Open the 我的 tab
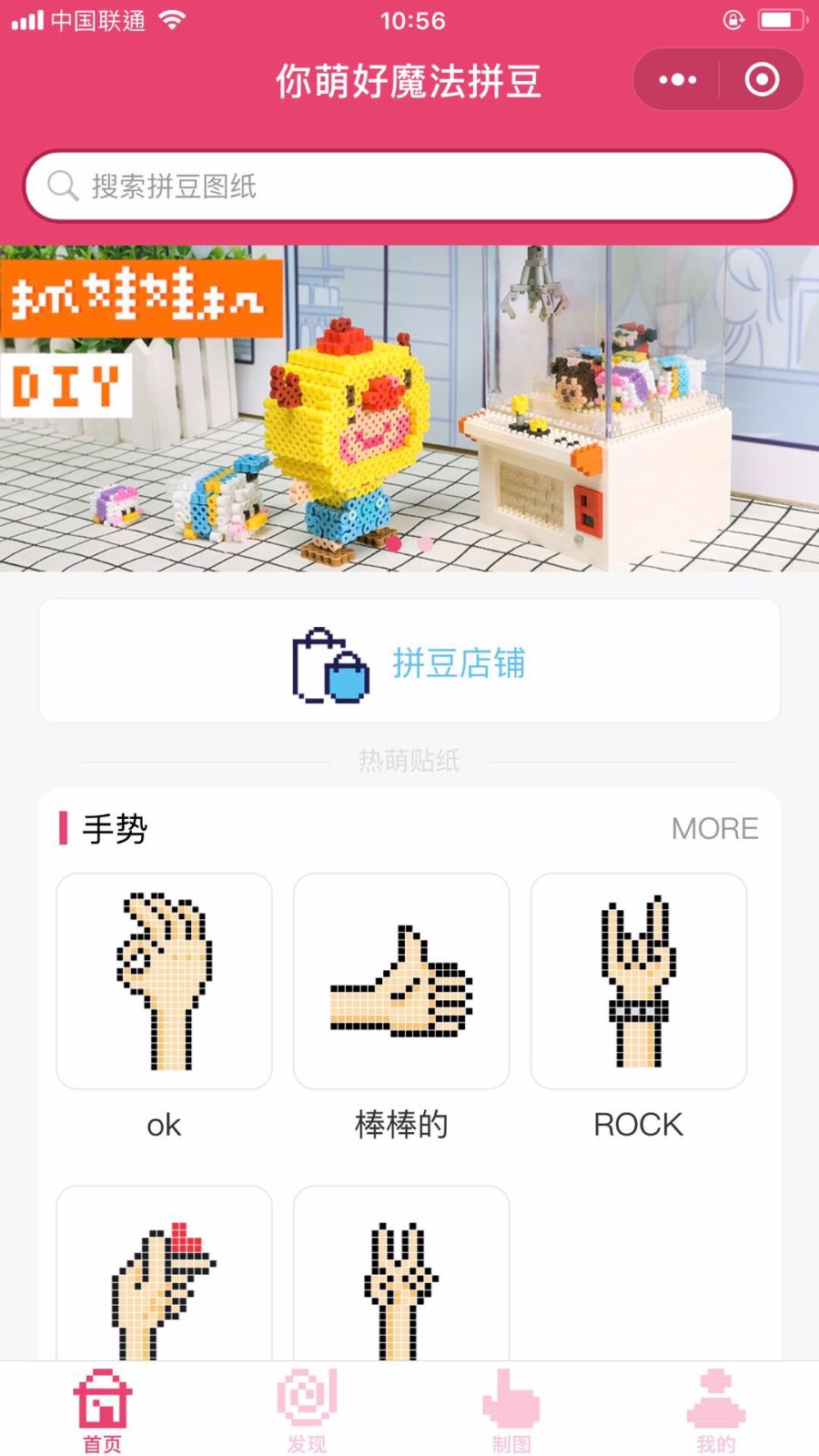Image resolution: width=819 pixels, height=1456 pixels. click(716, 1410)
